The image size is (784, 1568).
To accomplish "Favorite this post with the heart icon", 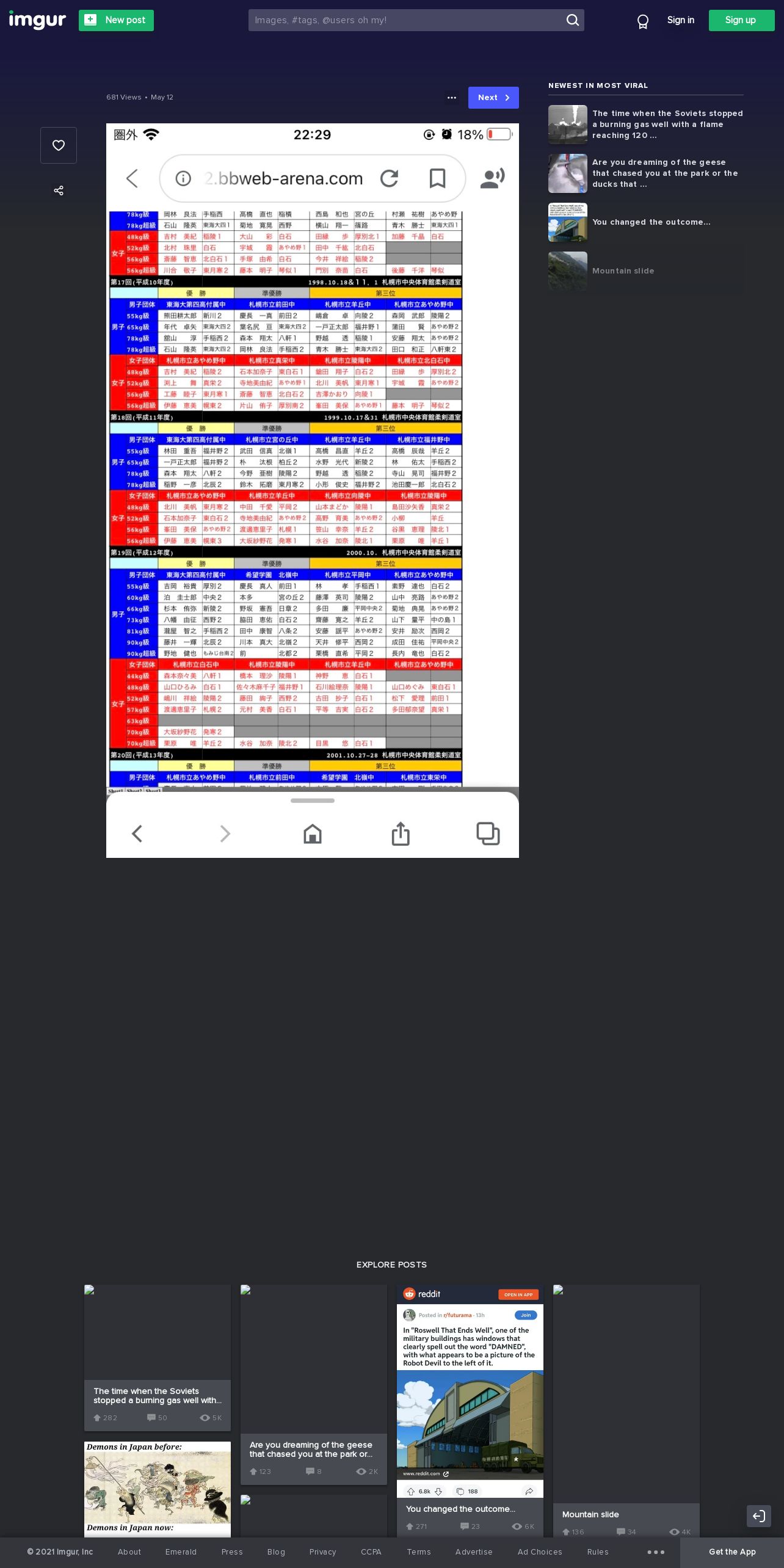I will click(59, 145).
